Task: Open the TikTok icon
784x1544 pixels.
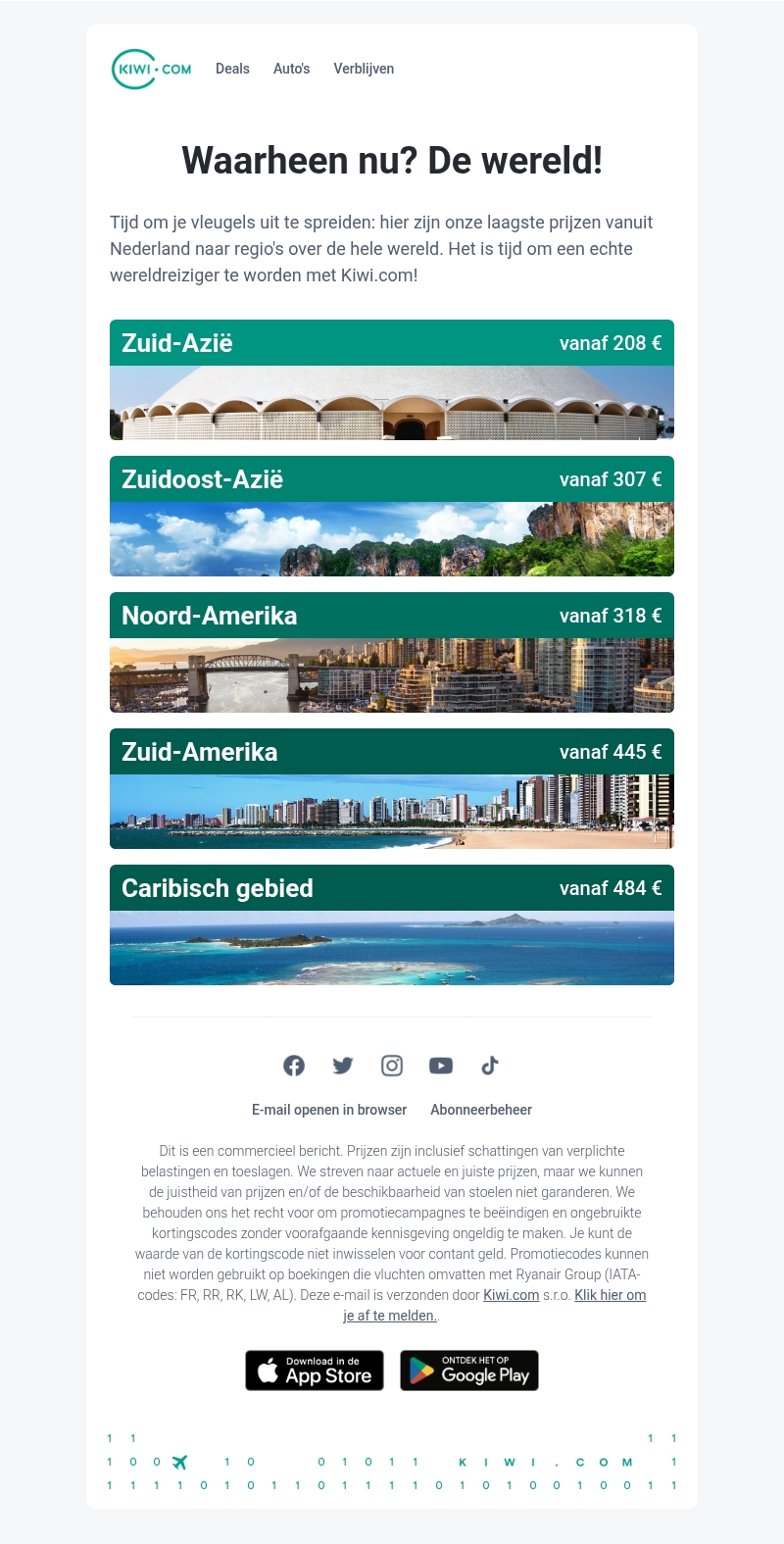Action: click(490, 1066)
